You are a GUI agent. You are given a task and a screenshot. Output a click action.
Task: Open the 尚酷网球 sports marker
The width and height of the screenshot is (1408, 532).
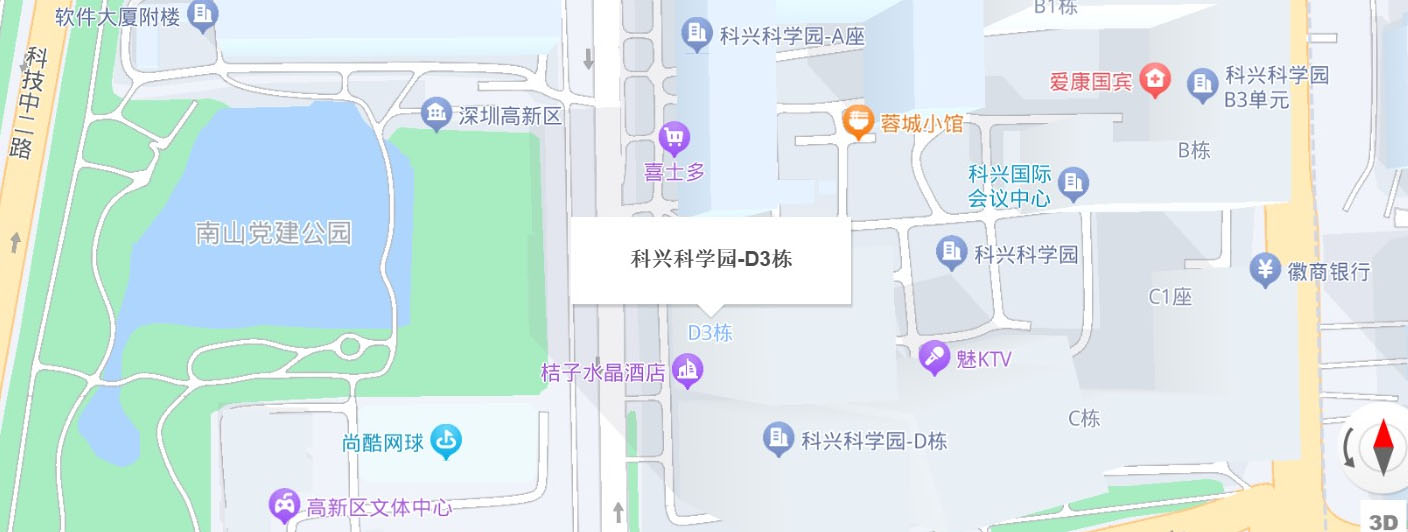(x=446, y=440)
